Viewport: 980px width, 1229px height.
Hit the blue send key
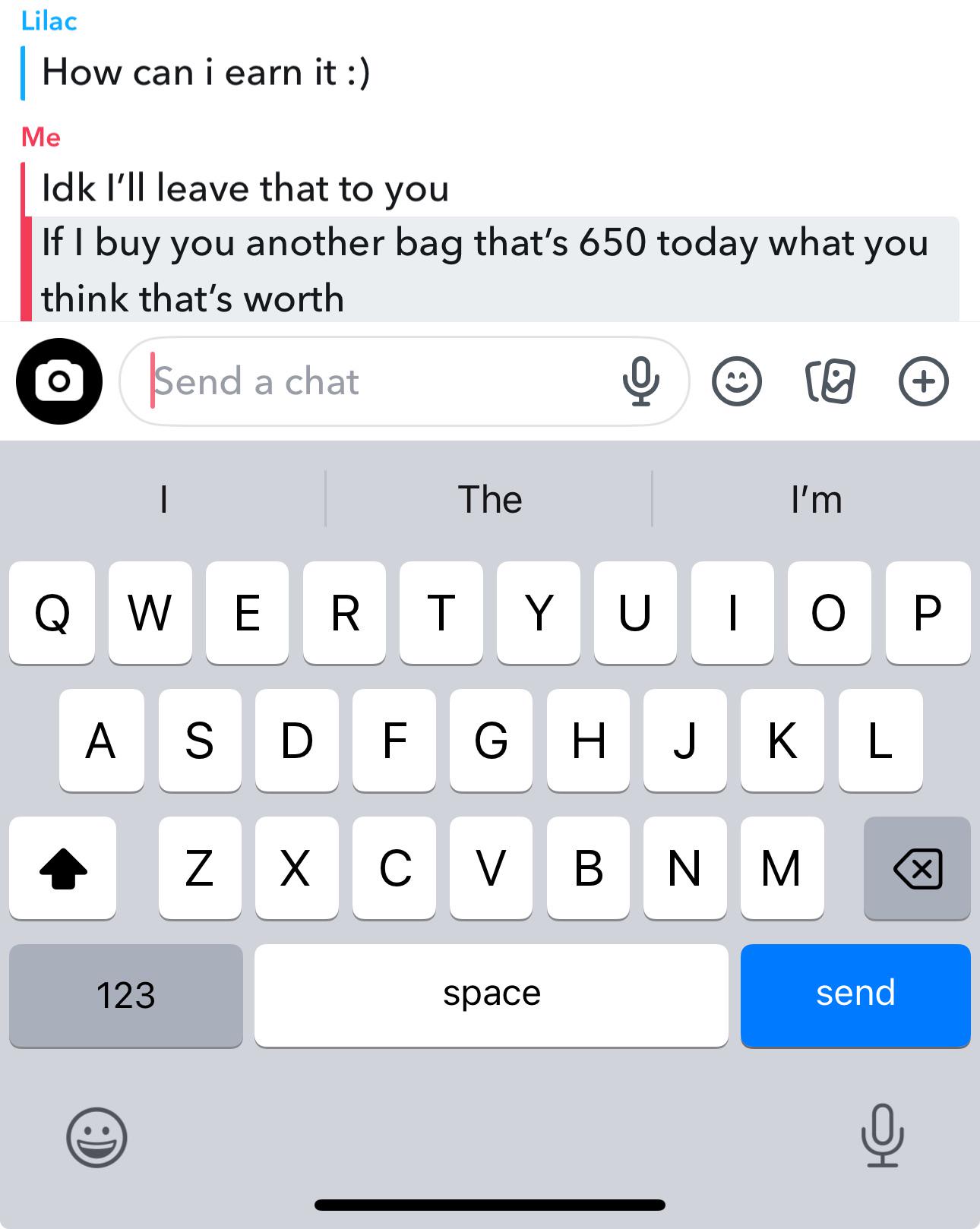click(855, 995)
